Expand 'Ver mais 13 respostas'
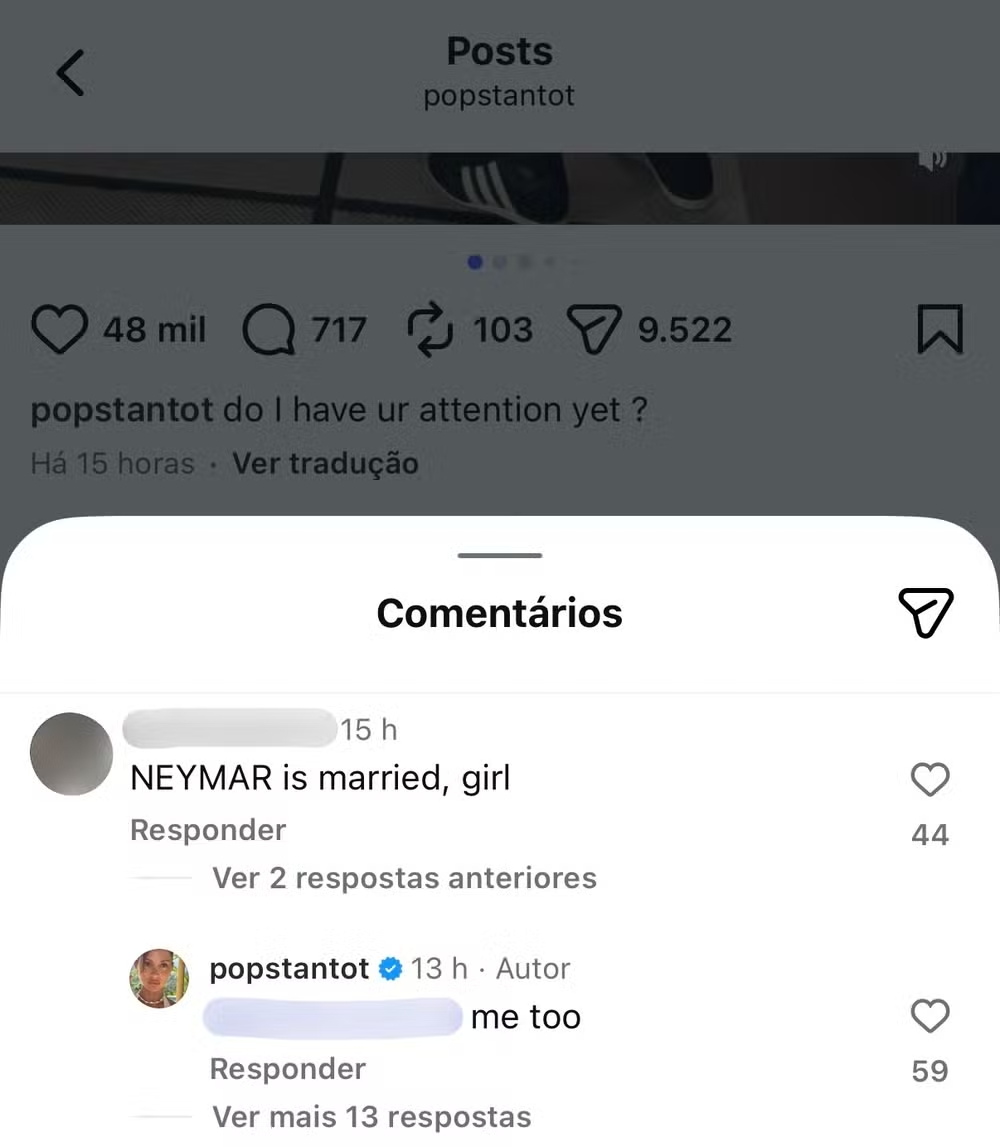The height and width of the screenshot is (1147, 1000). (x=371, y=1117)
